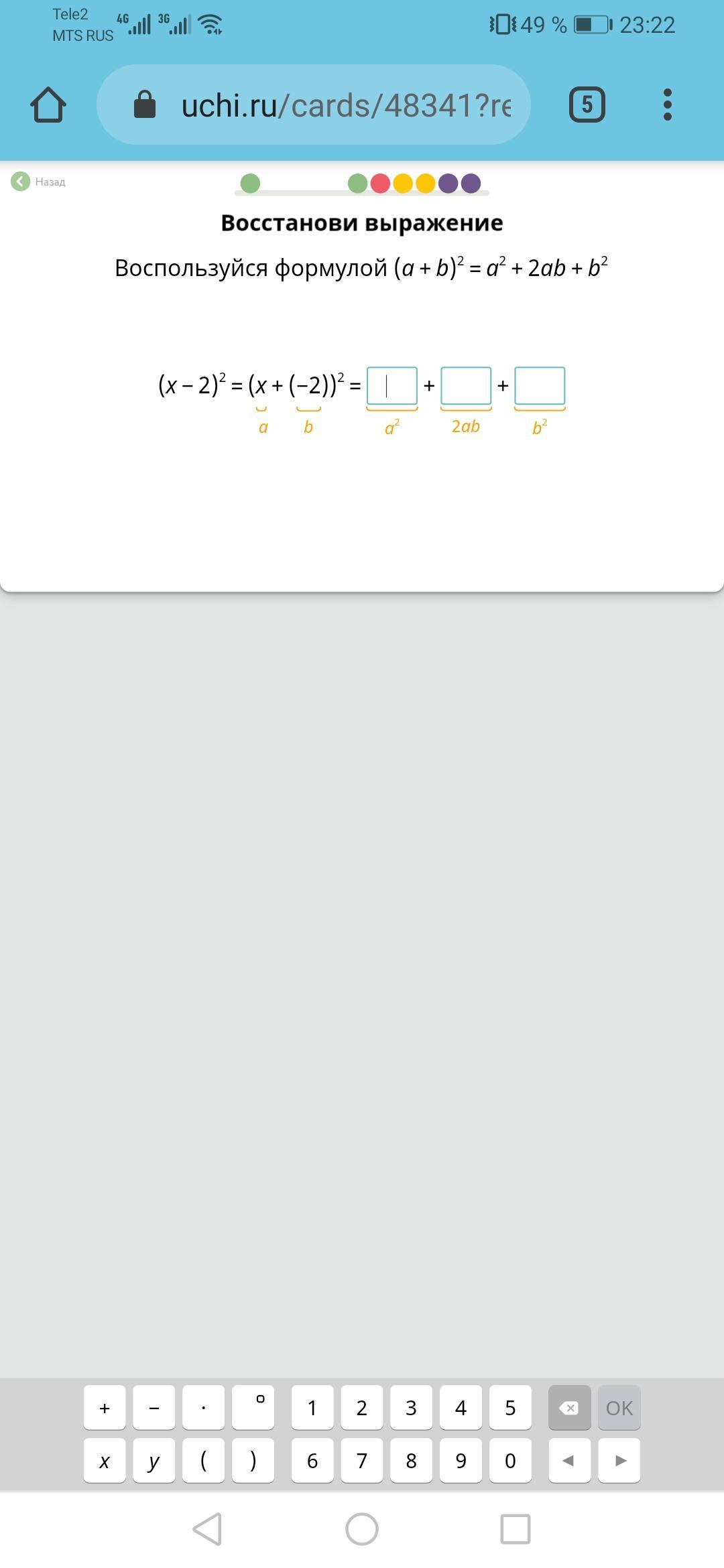The image size is (724, 1568).
Task: Open the tab switcher showing 5 tabs
Action: (587, 105)
